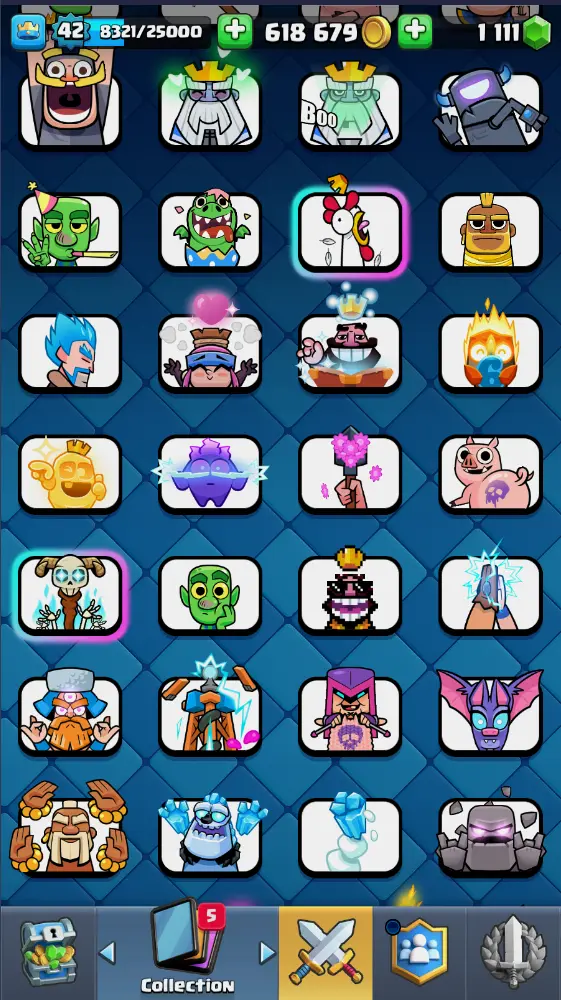Select the blue-haired ice wizard emote

70,351
